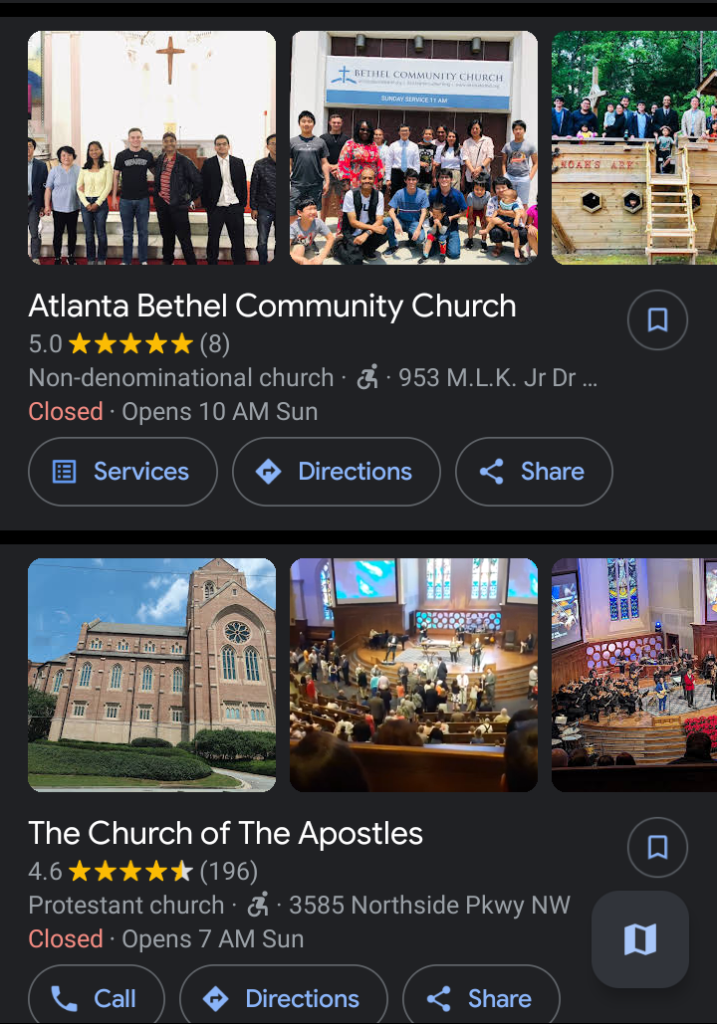Switch to map view with floating button
The width and height of the screenshot is (717, 1024).
640,939
